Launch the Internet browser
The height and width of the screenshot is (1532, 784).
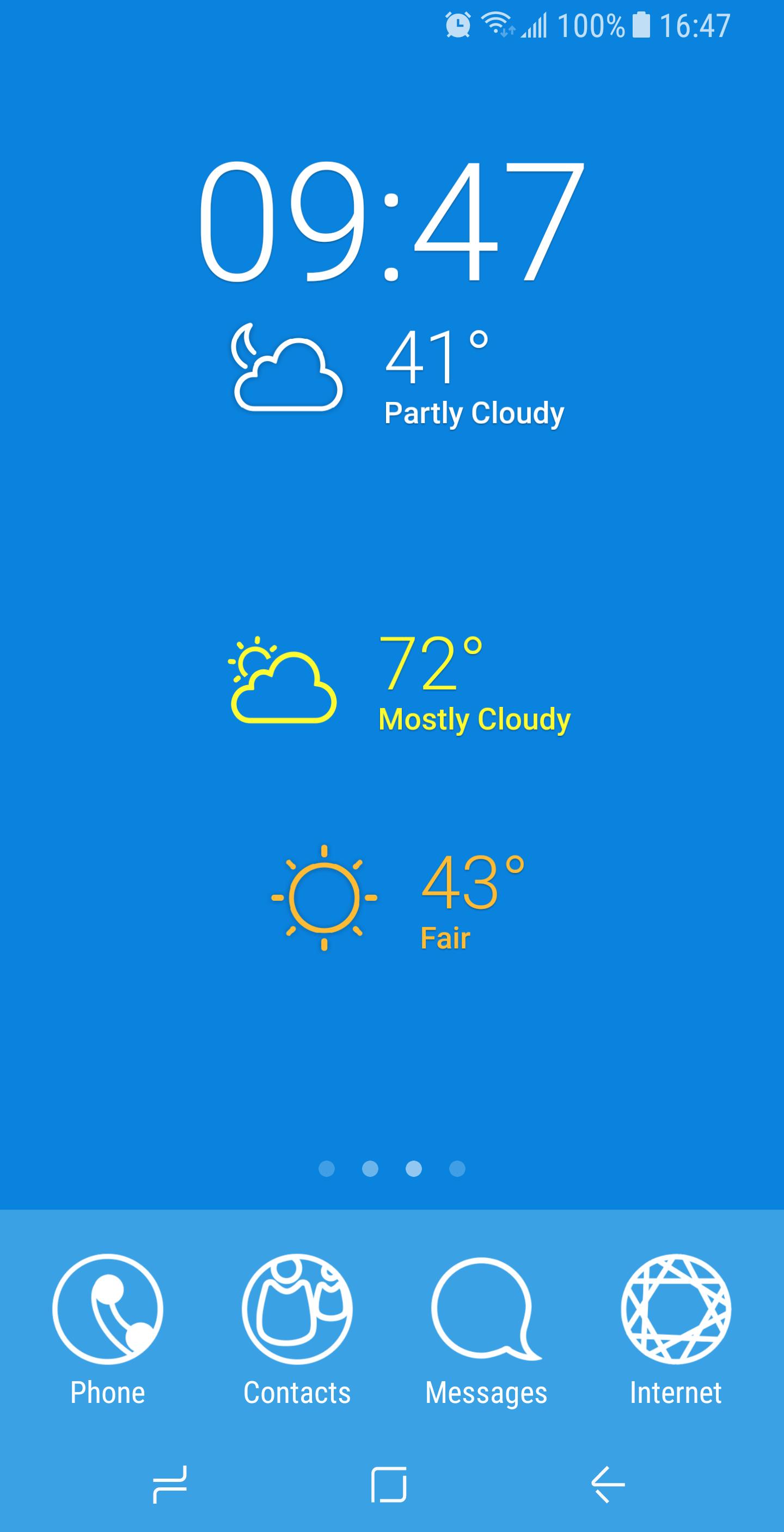click(677, 1313)
